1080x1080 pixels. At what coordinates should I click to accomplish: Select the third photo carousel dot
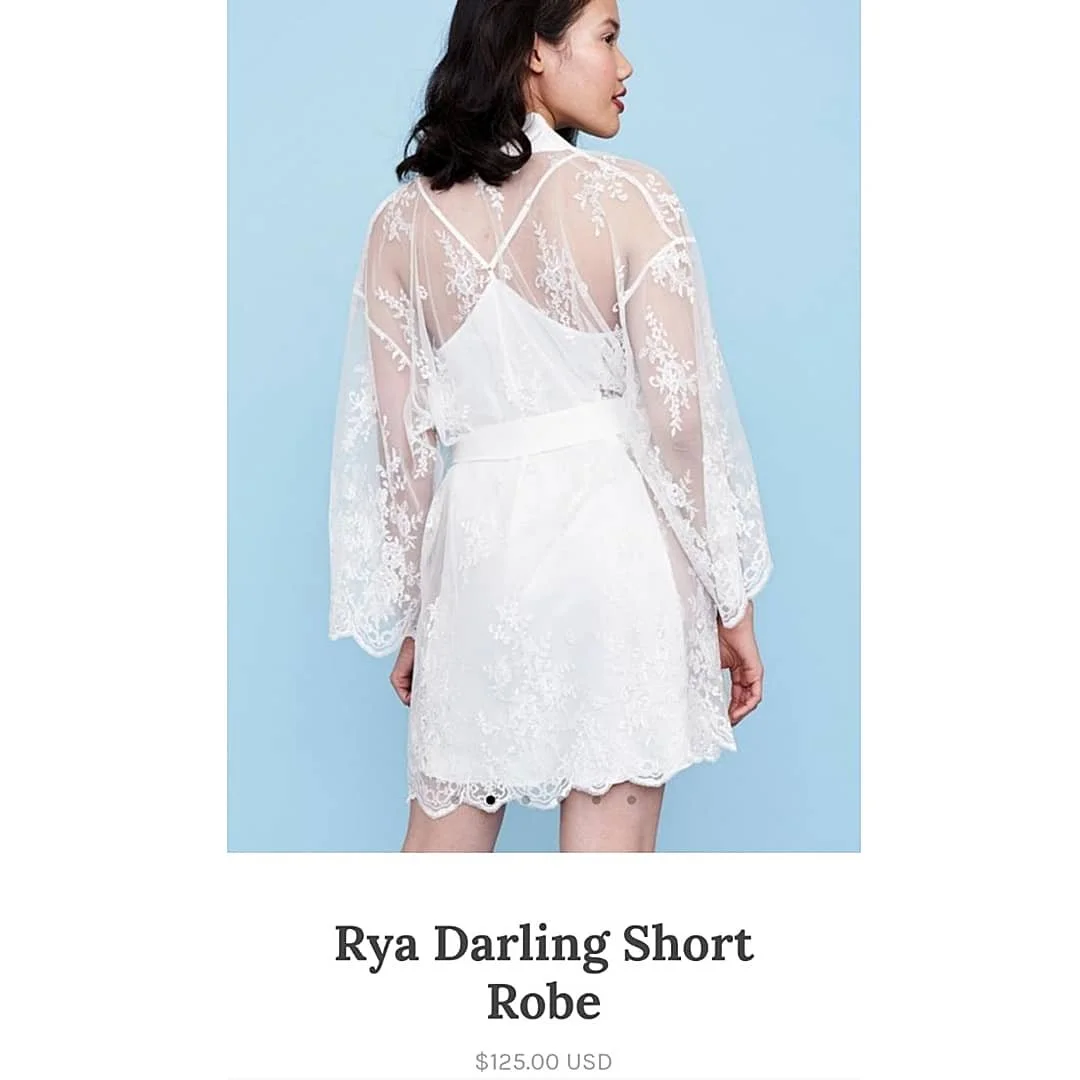[560, 799]
